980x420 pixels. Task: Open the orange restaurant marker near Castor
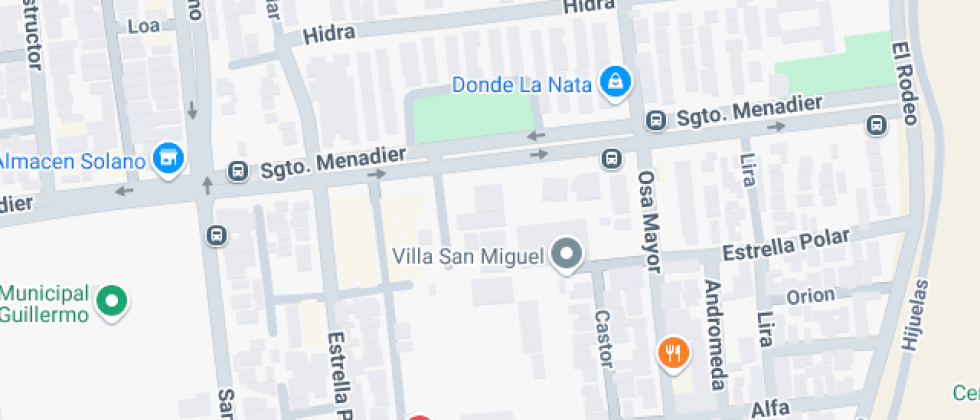coord(672,352)
